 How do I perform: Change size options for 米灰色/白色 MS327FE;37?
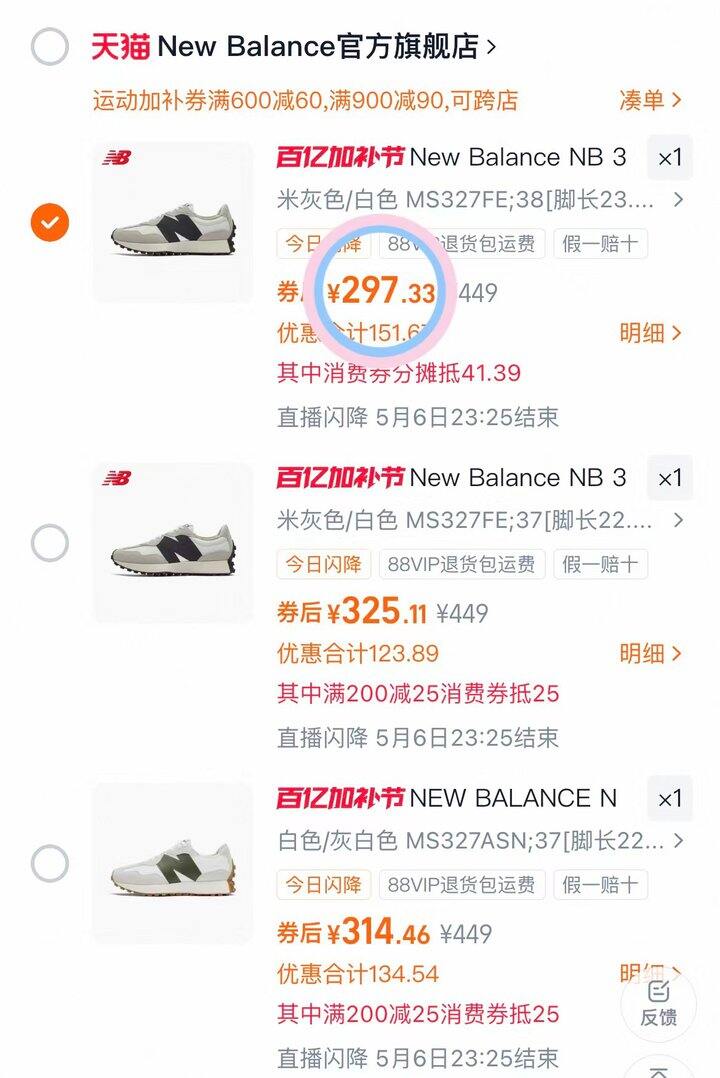click(480, 520)
